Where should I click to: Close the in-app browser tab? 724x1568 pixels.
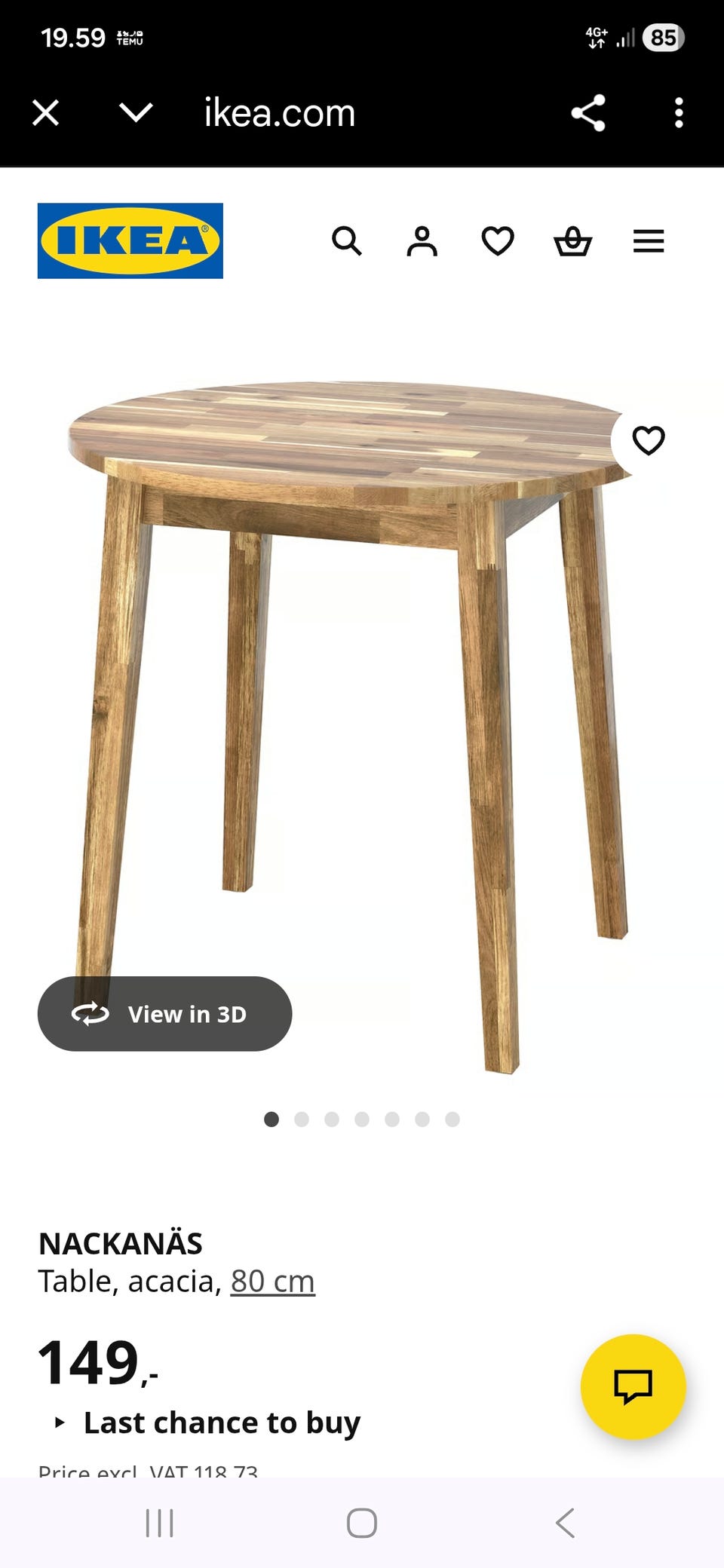coord(46,113)
